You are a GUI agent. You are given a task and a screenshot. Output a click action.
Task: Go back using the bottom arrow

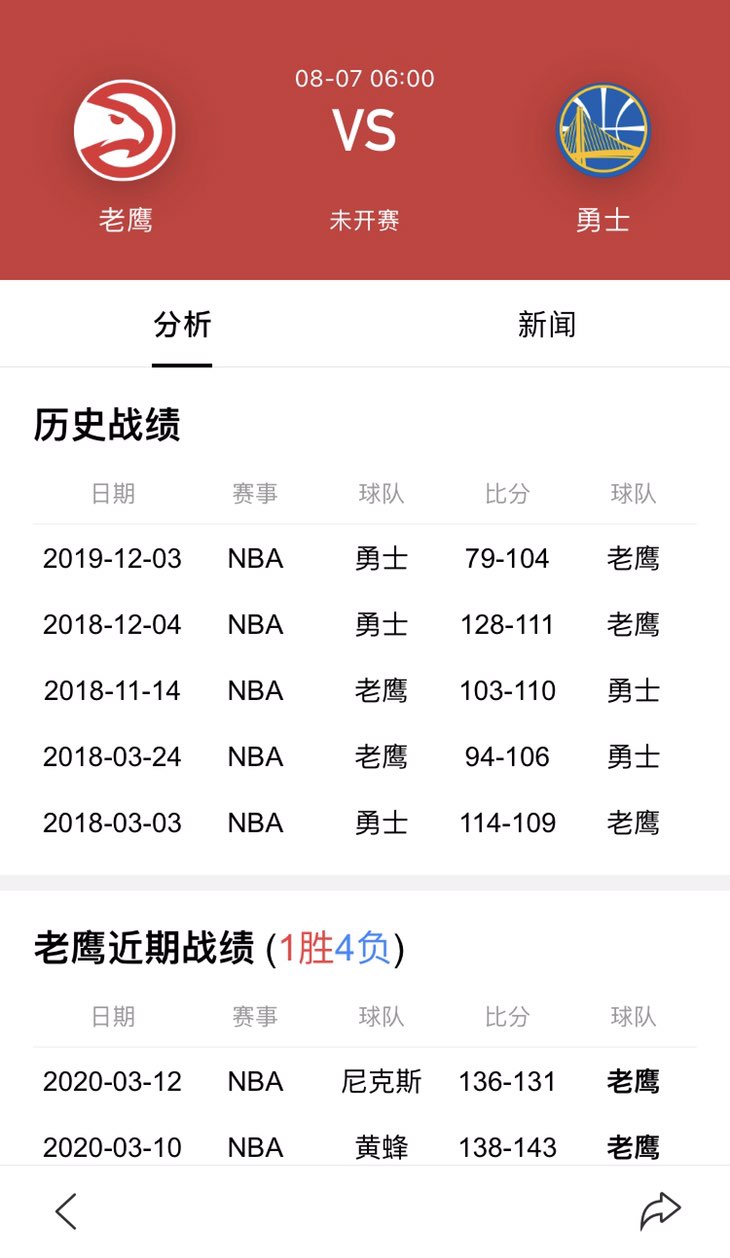66,1211
